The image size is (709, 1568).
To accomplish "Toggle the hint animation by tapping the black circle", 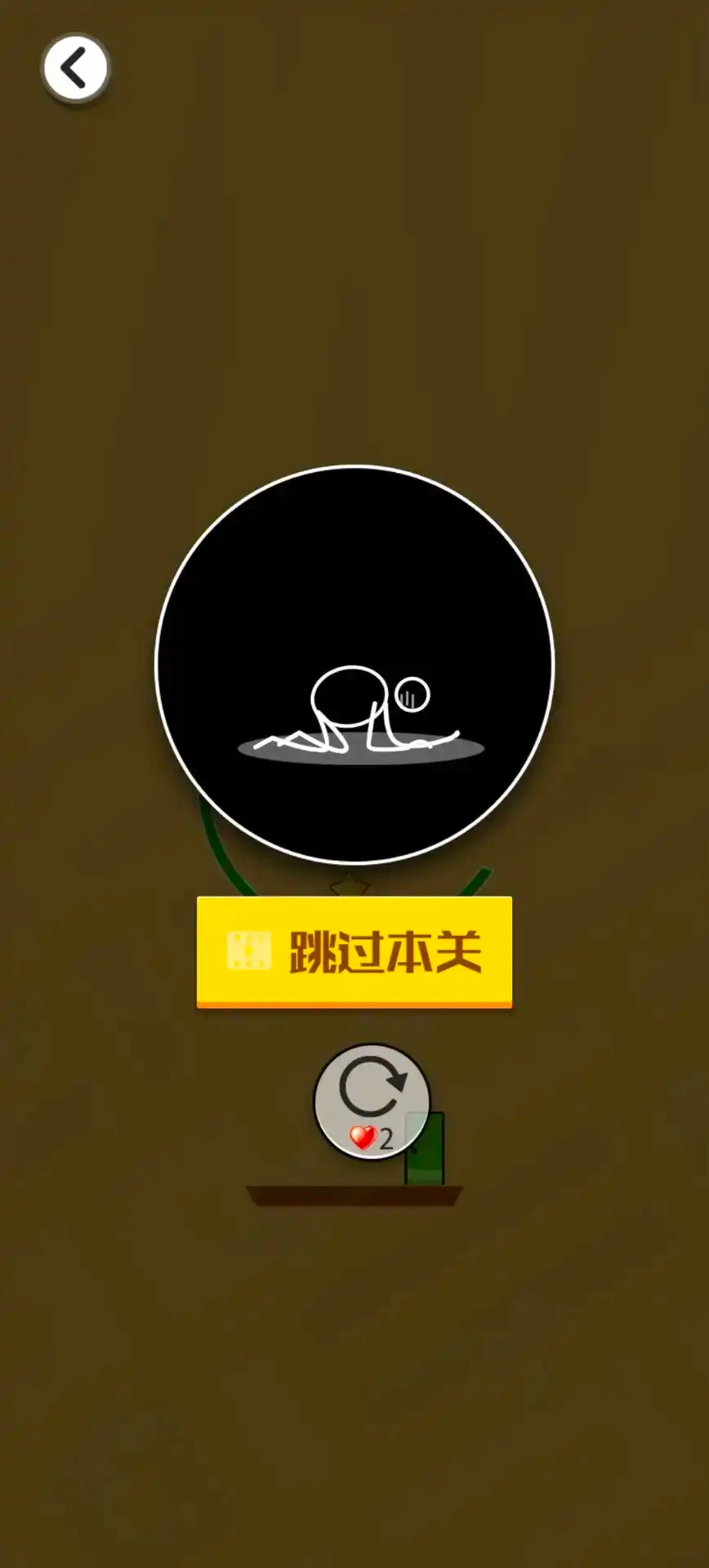I will click(351, 661).
